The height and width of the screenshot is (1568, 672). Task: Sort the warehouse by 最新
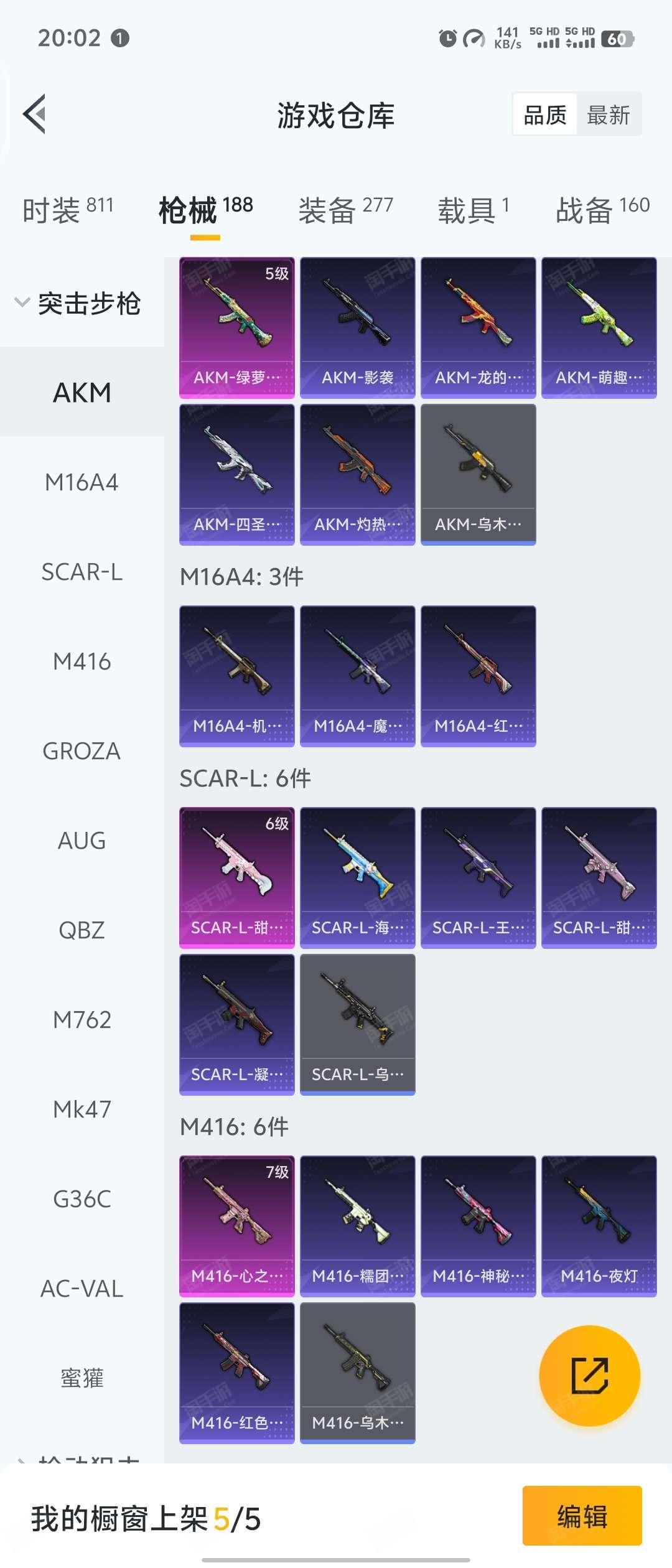[x=608, y=115]
